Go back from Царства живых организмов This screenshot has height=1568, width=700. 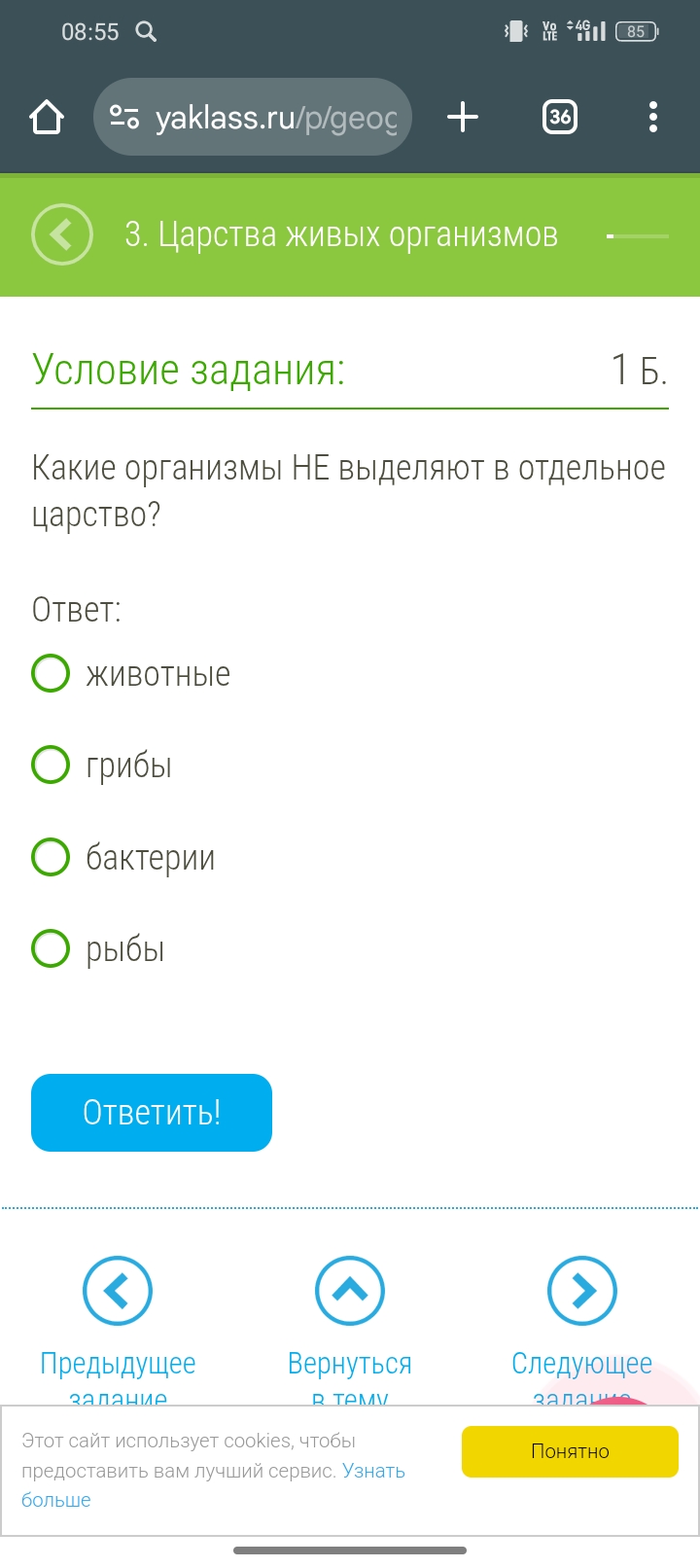(61, 234)
